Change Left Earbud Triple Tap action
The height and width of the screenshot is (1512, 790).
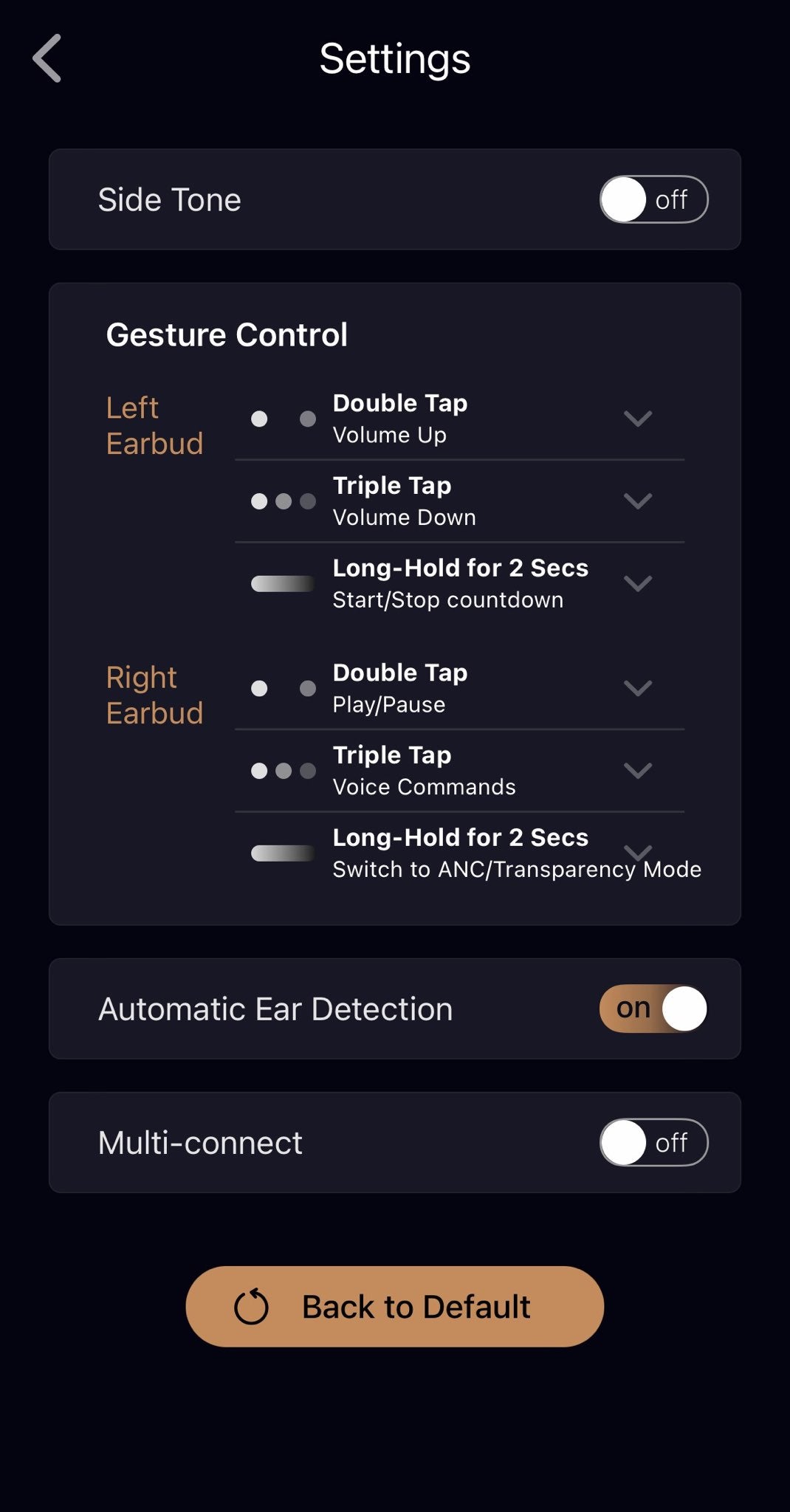(x=637, y=501)
